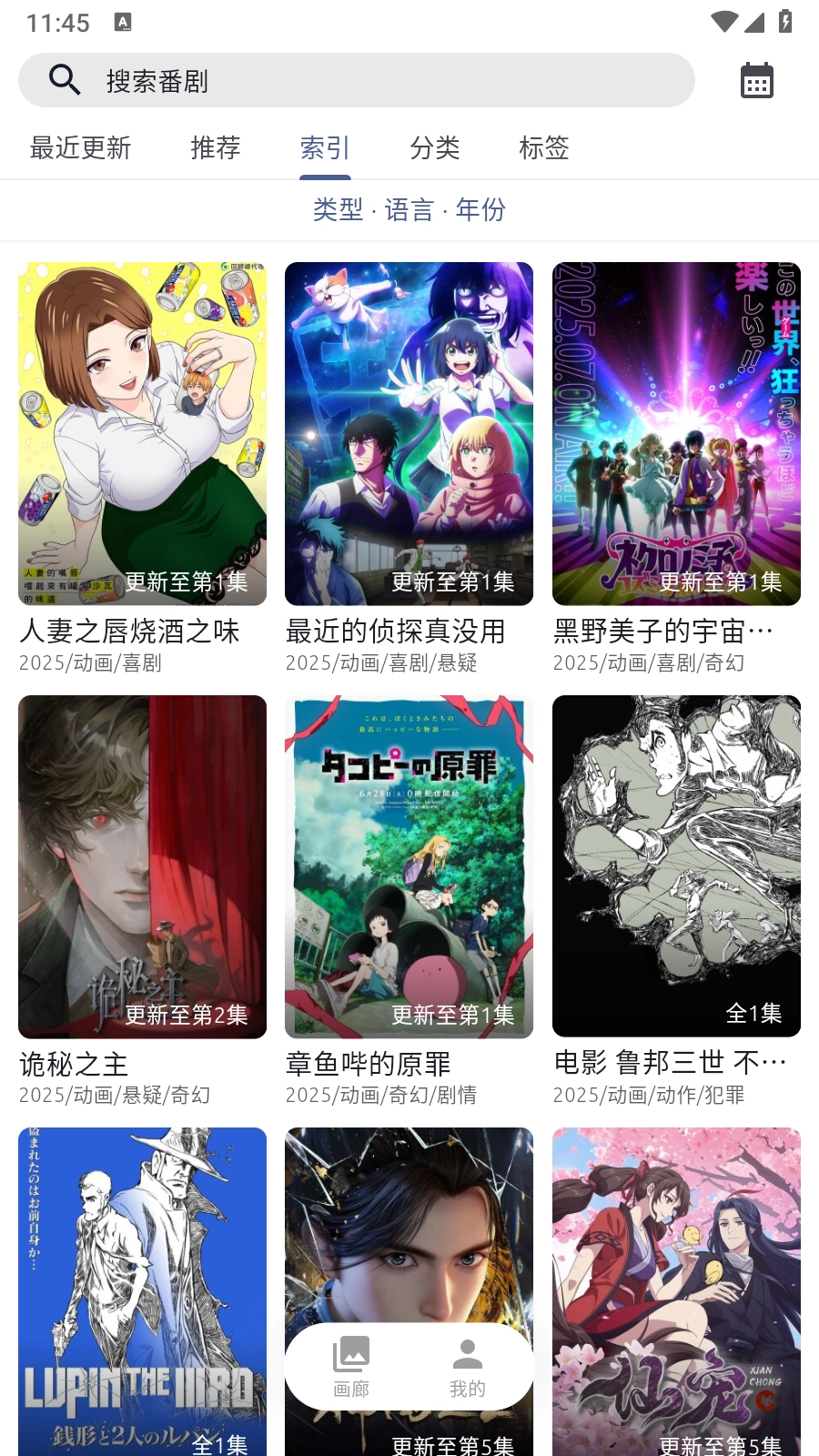
Task: Open the 黑野美子的宇宙 anime card
Action: 676,434
